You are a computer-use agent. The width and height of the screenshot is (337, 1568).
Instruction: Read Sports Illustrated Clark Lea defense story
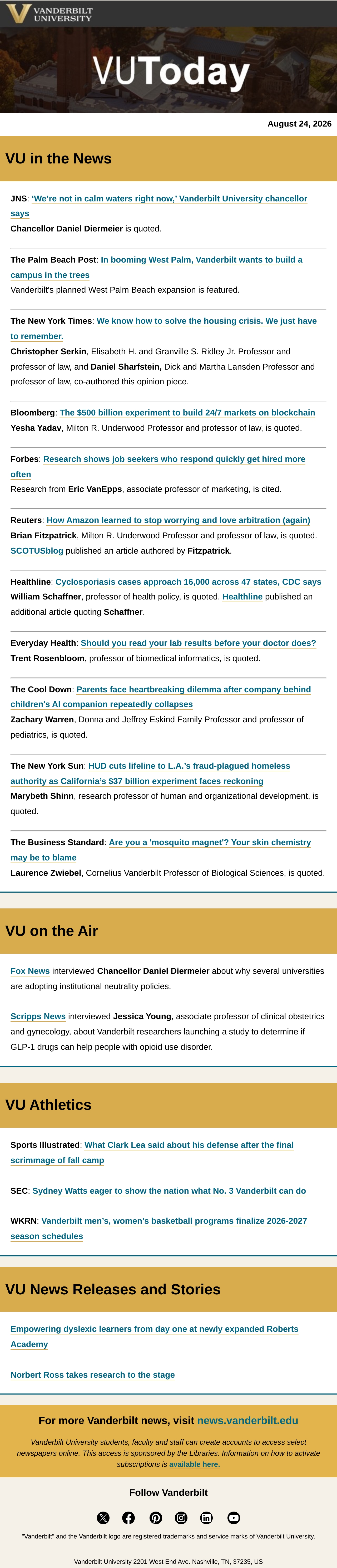(152, 1153)
